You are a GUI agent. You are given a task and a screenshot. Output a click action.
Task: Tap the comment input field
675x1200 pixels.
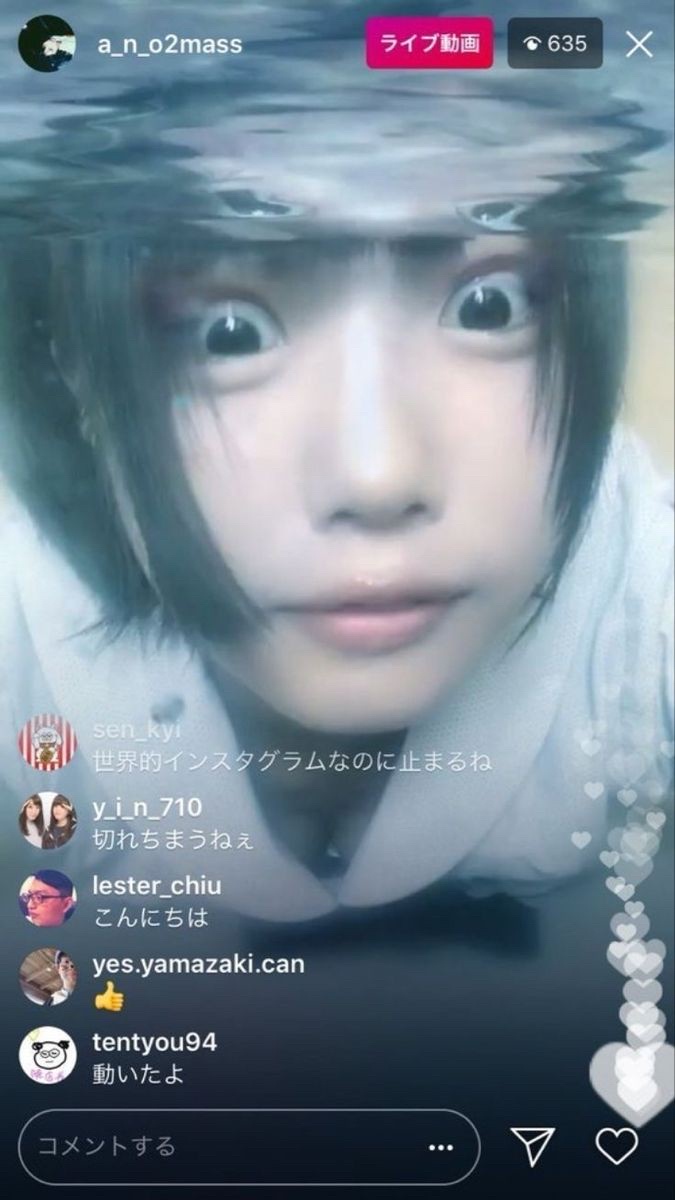click(220, 1146)
